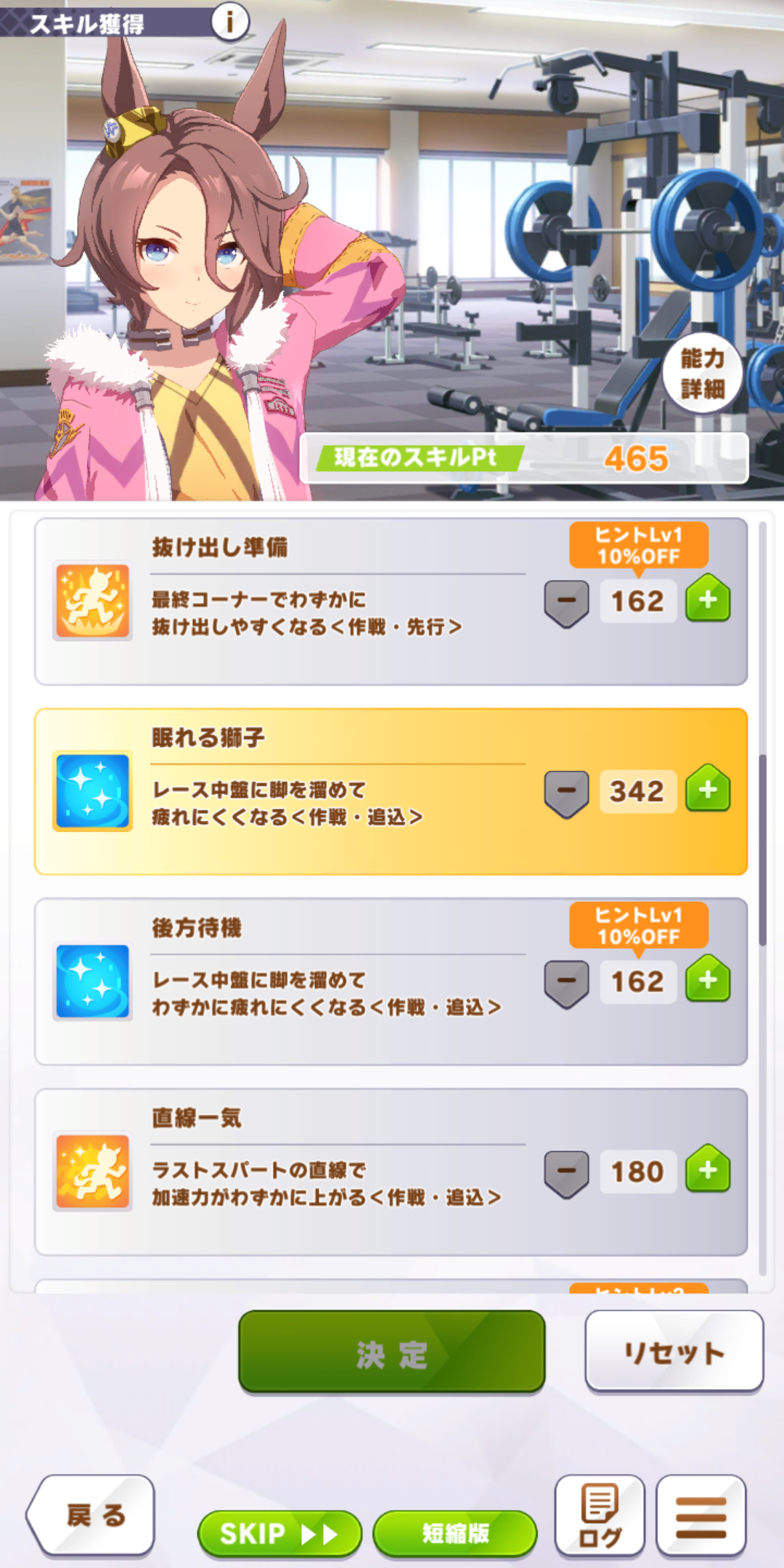The height and width of the screenshot is (1568, 784).
Task: Switch to 短縮版 shortened mode
Action: [455, 1533]
